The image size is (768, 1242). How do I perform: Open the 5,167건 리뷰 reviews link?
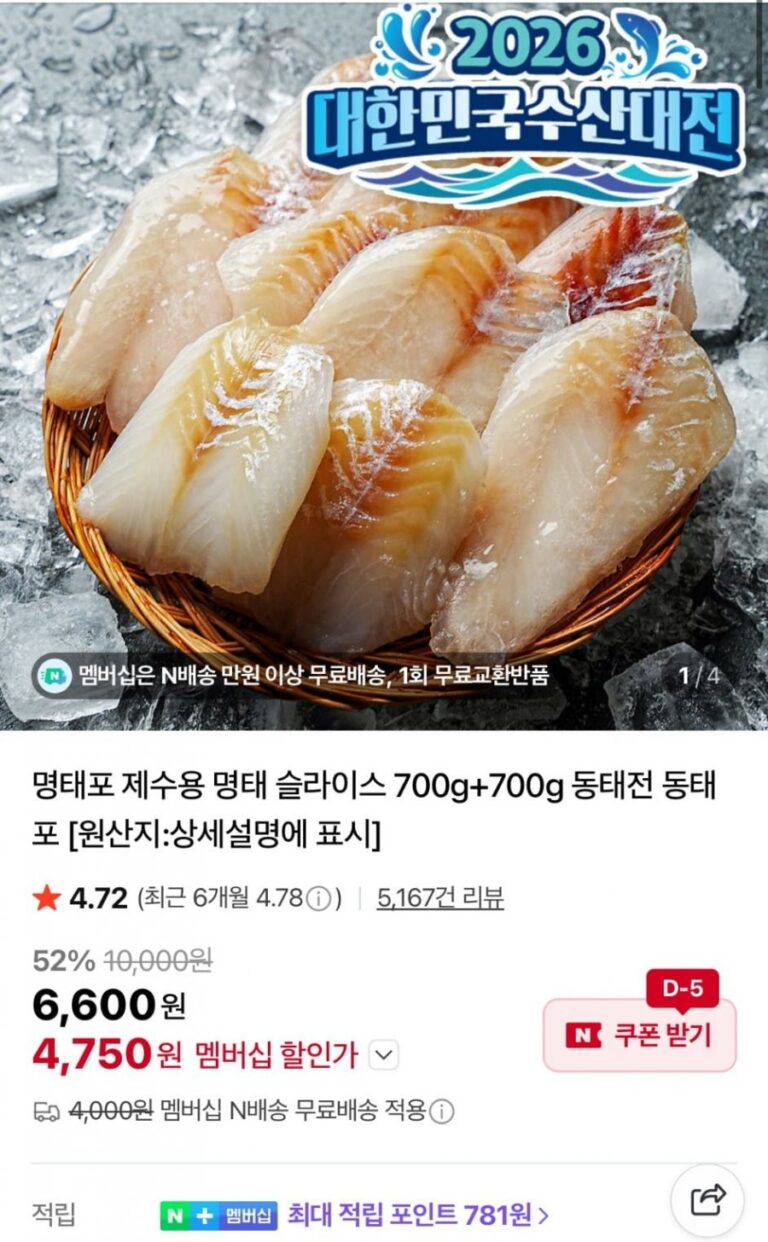click(x=440, y=898)
